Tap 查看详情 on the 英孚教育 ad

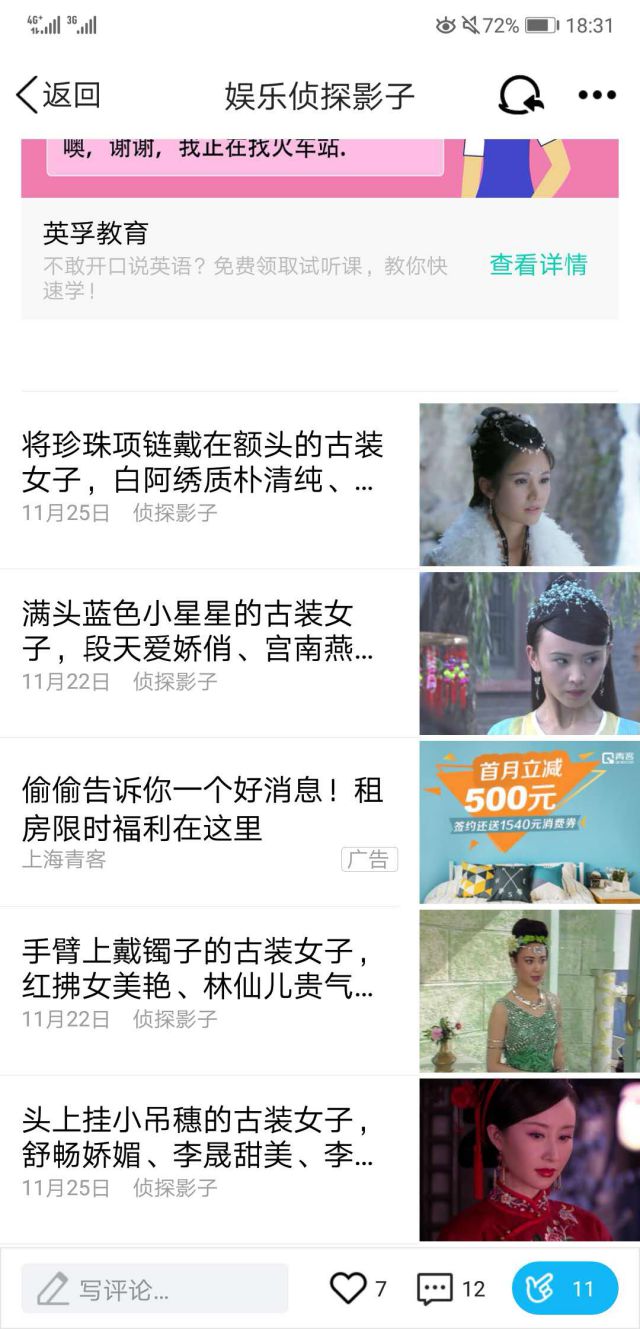tap(538, 265)
